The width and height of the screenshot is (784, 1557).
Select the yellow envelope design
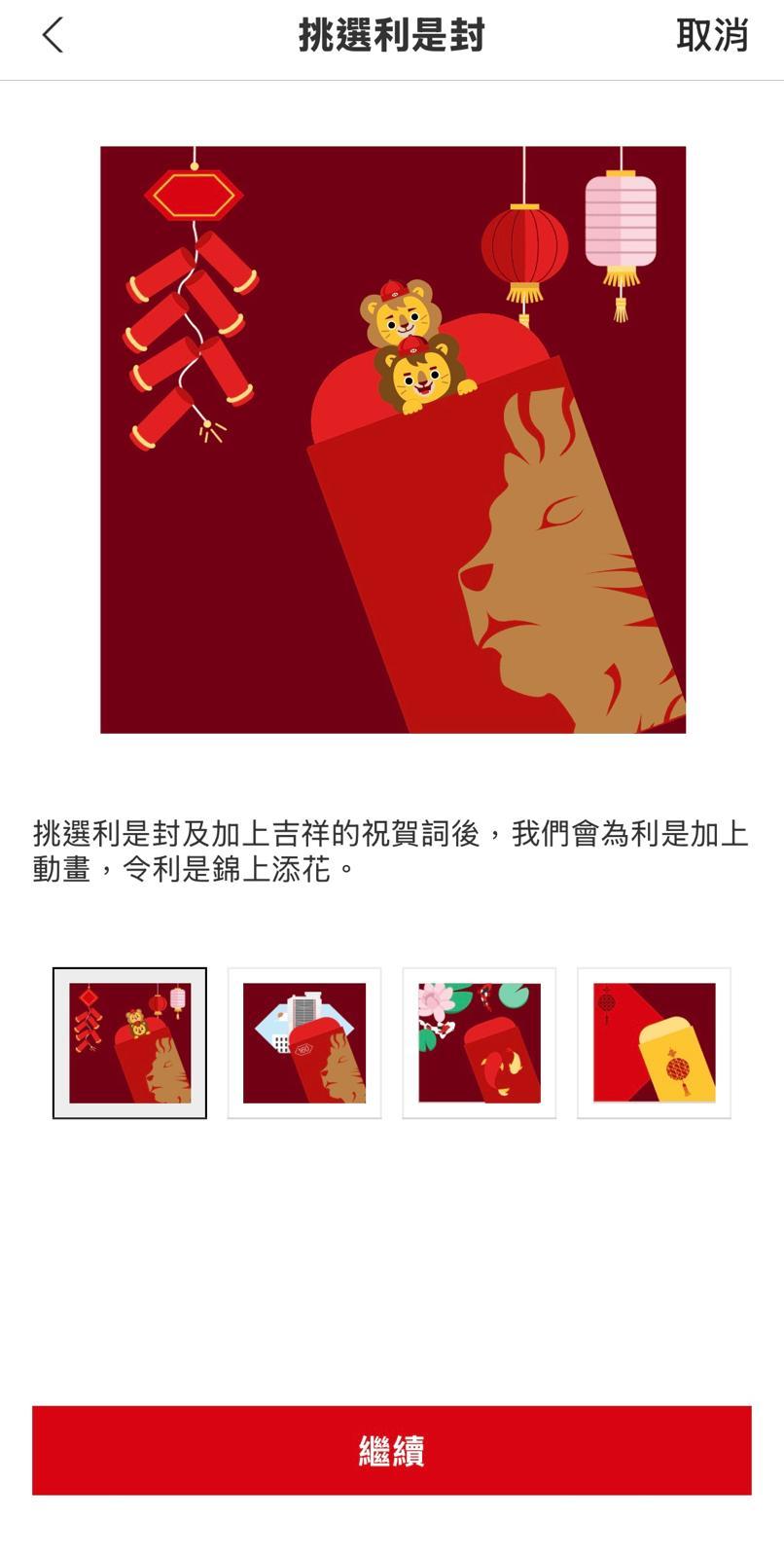654,1042
